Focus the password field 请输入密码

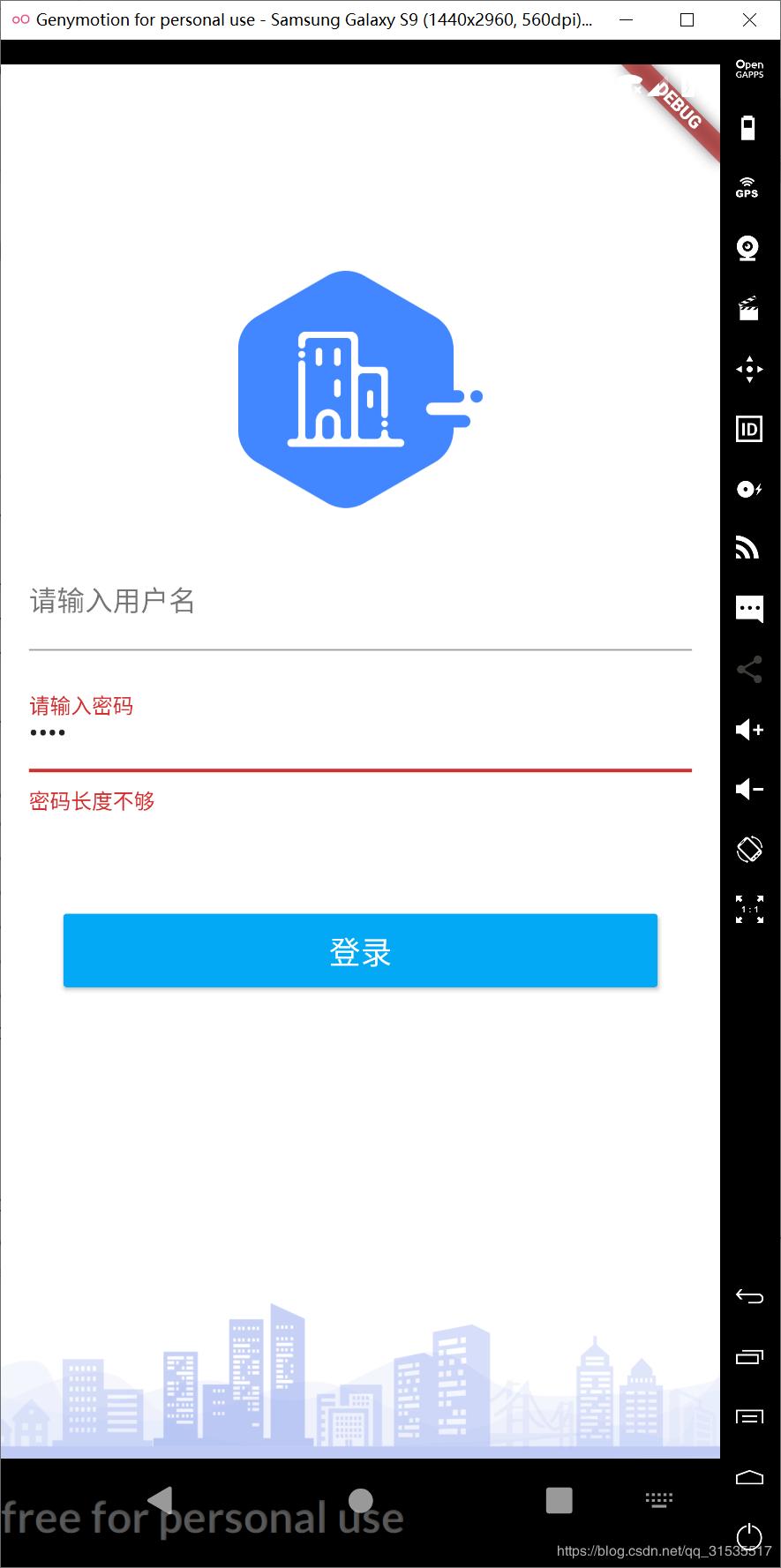click(360, 734)
